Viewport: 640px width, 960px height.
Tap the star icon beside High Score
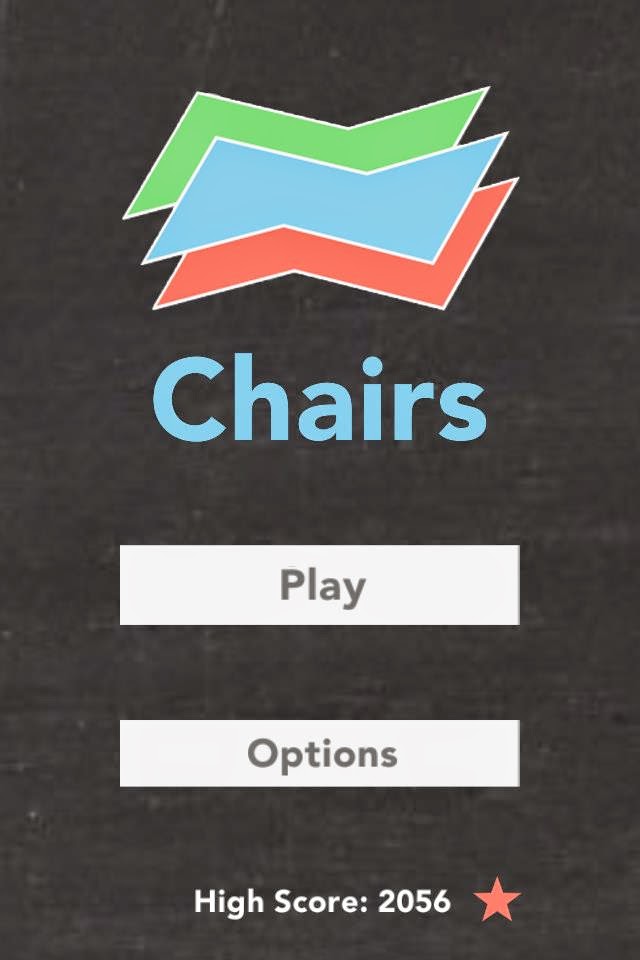coord(497,901)
